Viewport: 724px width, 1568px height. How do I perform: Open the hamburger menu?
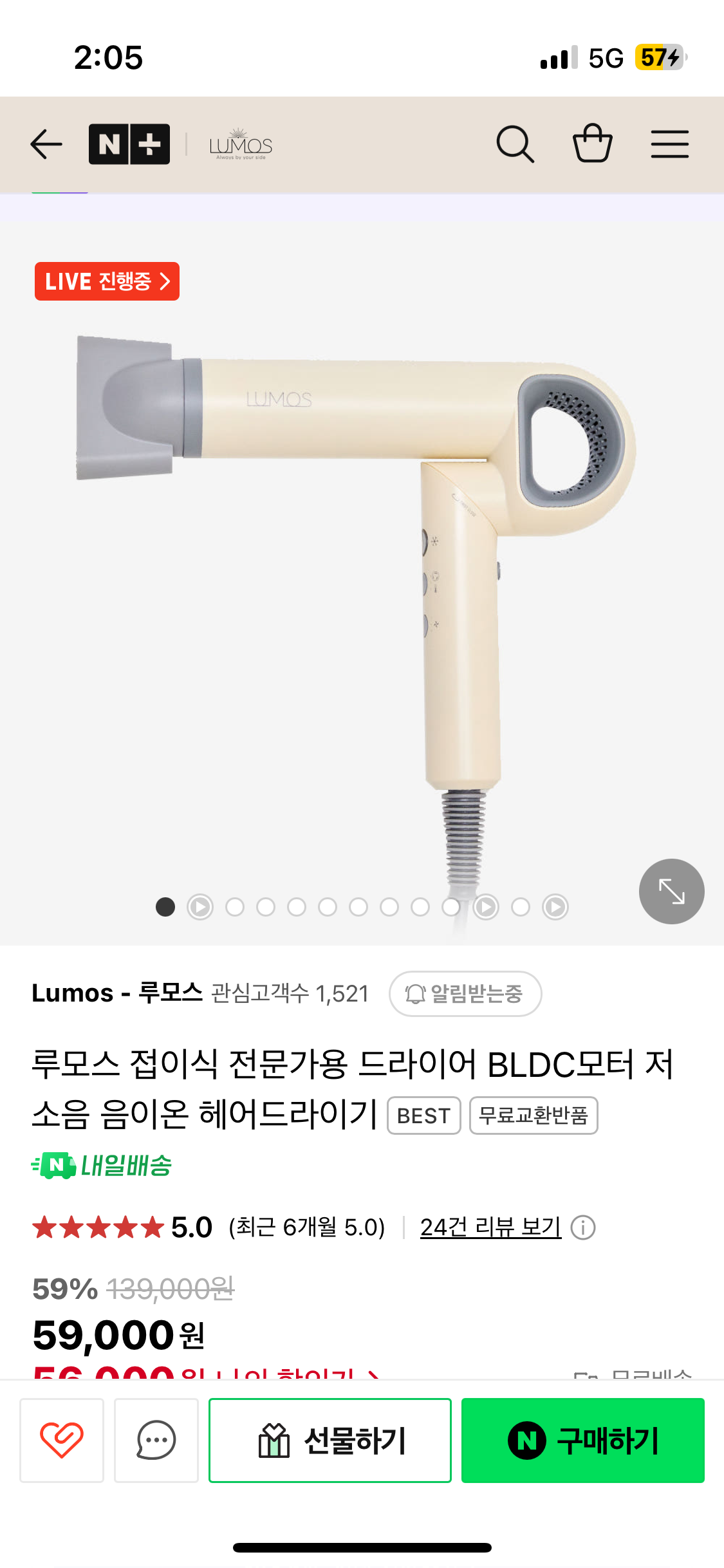[669, 144]
